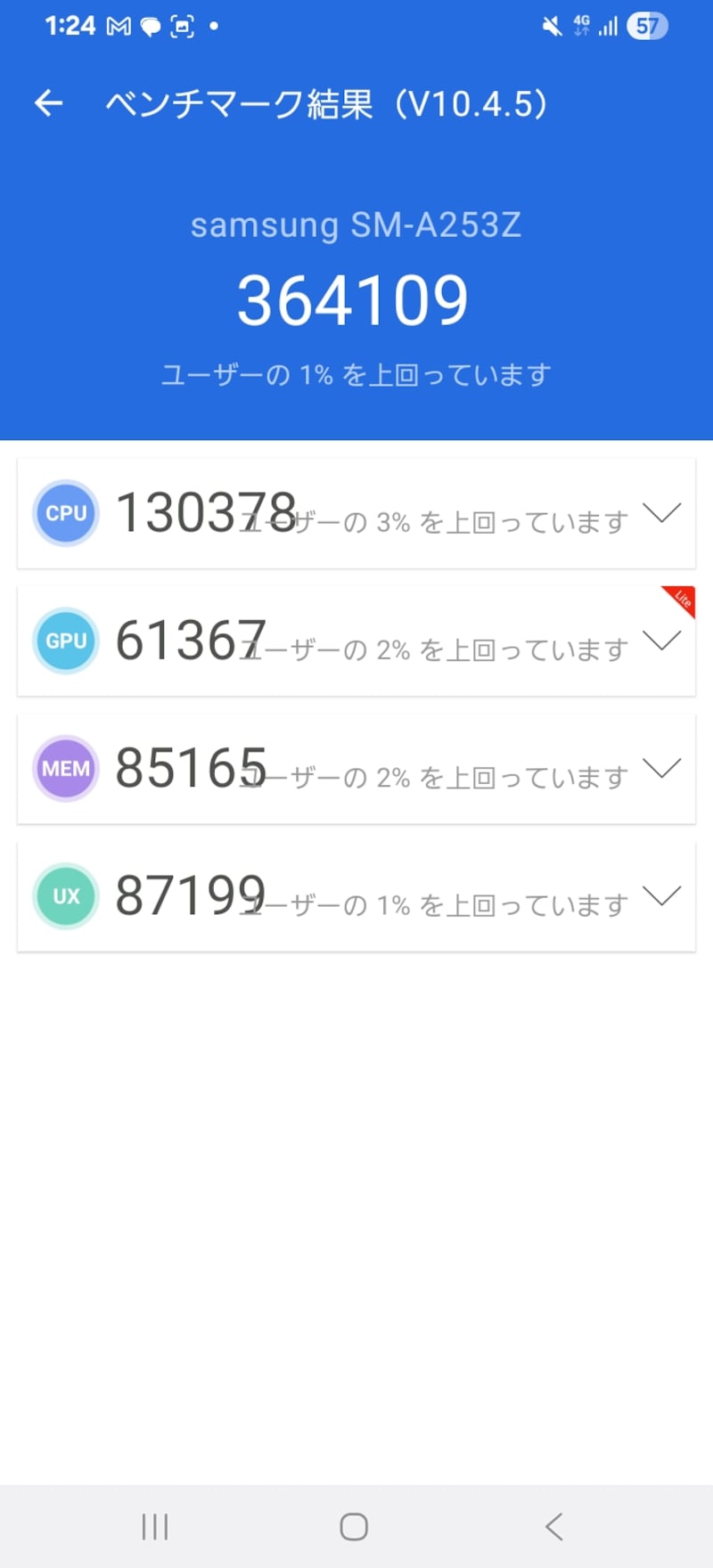Open the system recent apps view
Screen dimensions: 713x1568
[x=155, y=1526]
